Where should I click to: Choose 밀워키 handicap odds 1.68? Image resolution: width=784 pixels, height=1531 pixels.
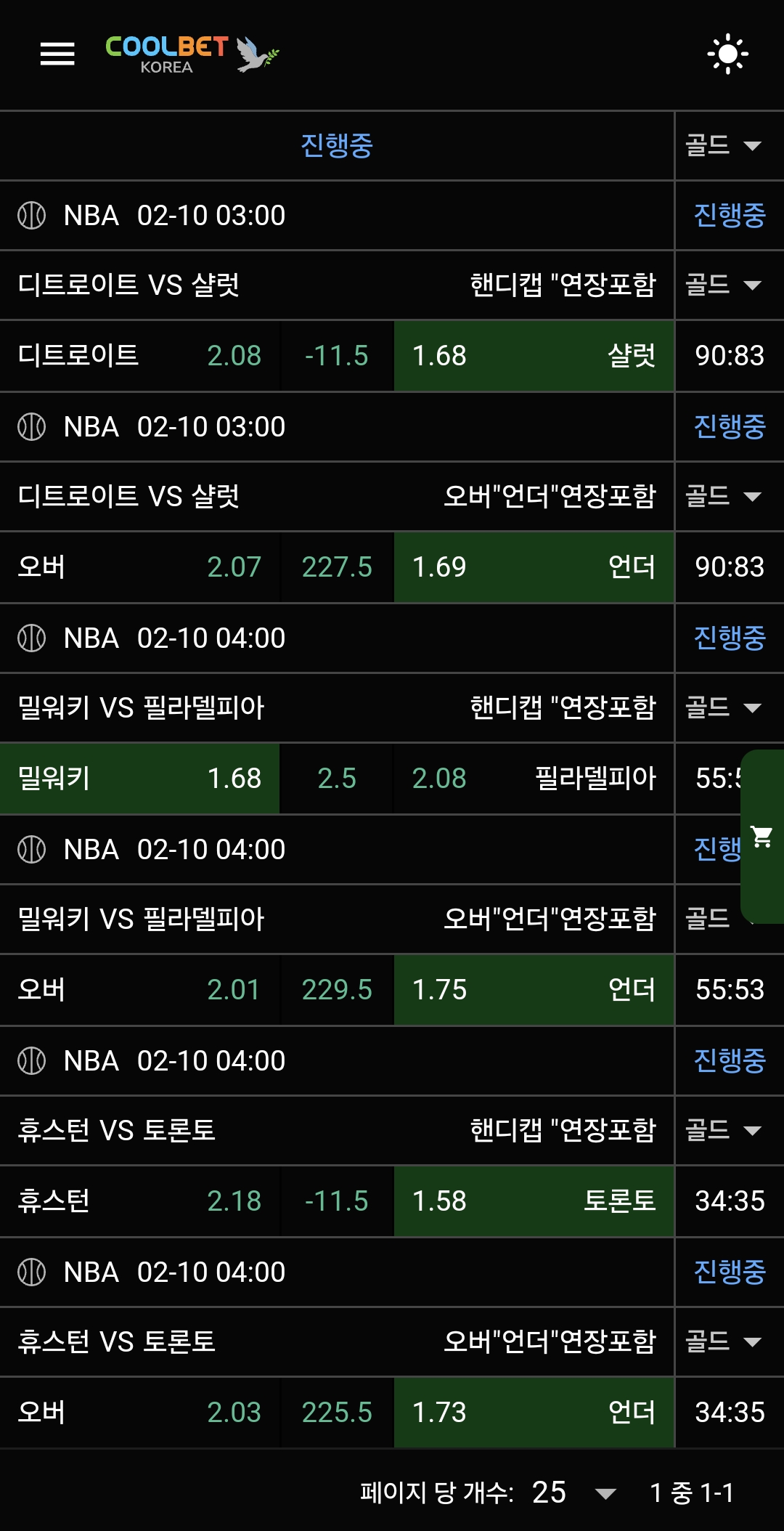140,779
